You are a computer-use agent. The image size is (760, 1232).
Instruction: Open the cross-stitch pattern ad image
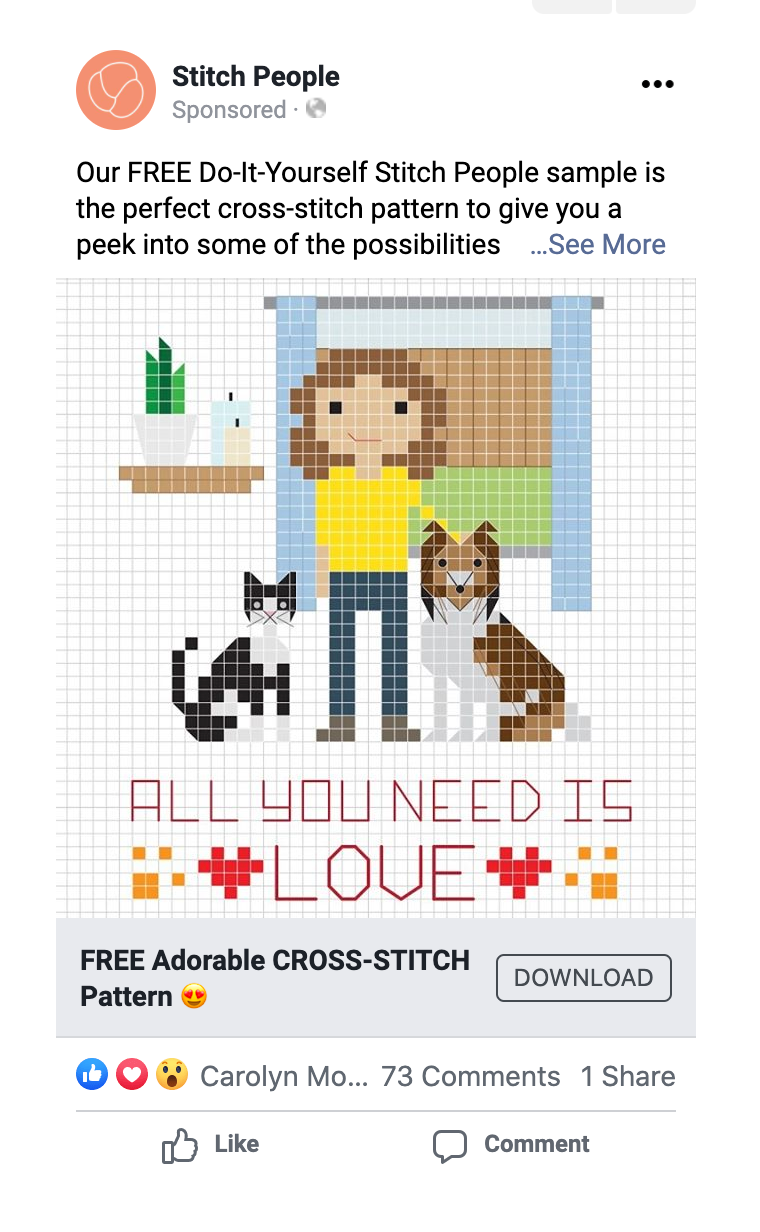(x=375, y=597)
